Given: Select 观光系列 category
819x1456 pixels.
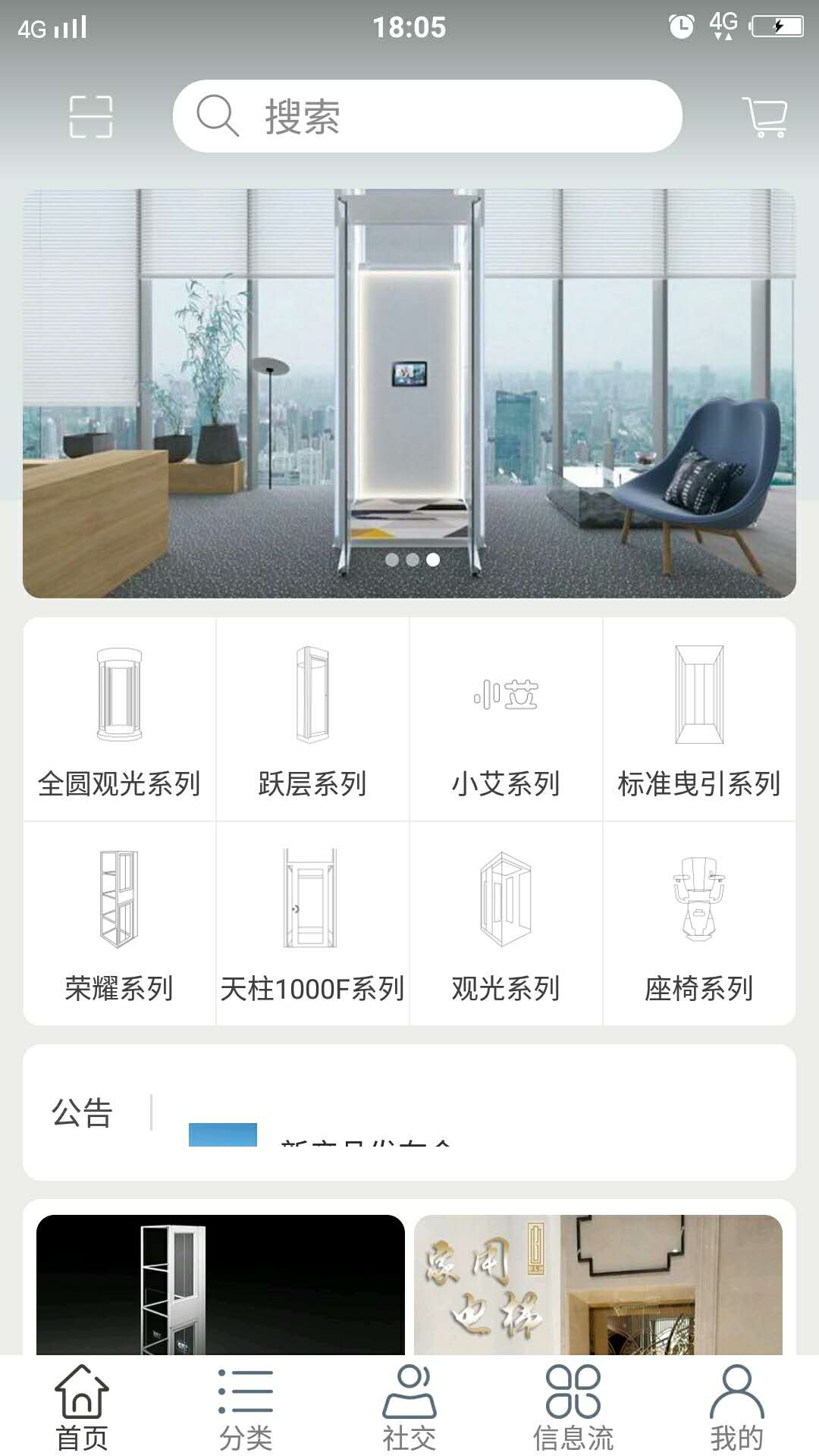Looking at the screenshot, I should 506,924.
